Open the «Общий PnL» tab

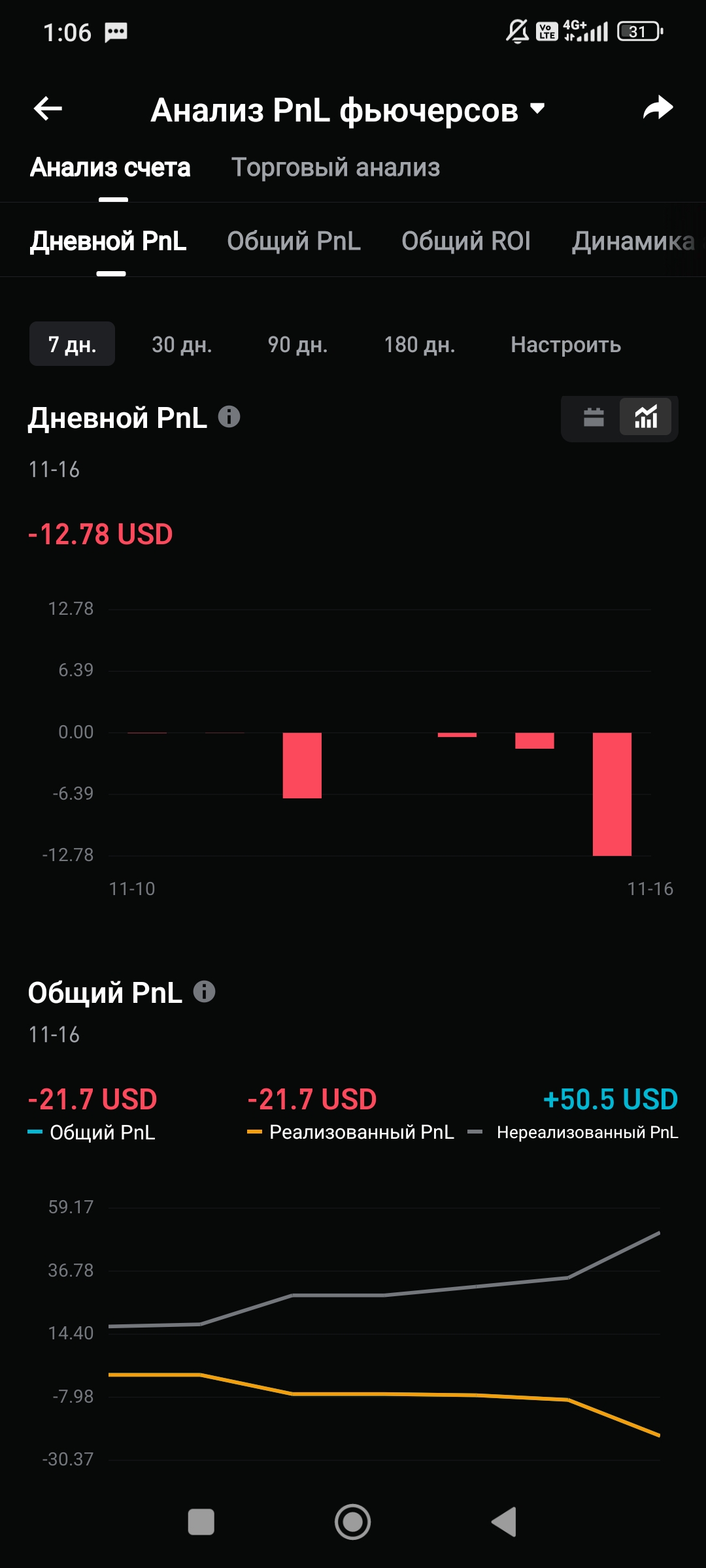[x=294, y=241]
